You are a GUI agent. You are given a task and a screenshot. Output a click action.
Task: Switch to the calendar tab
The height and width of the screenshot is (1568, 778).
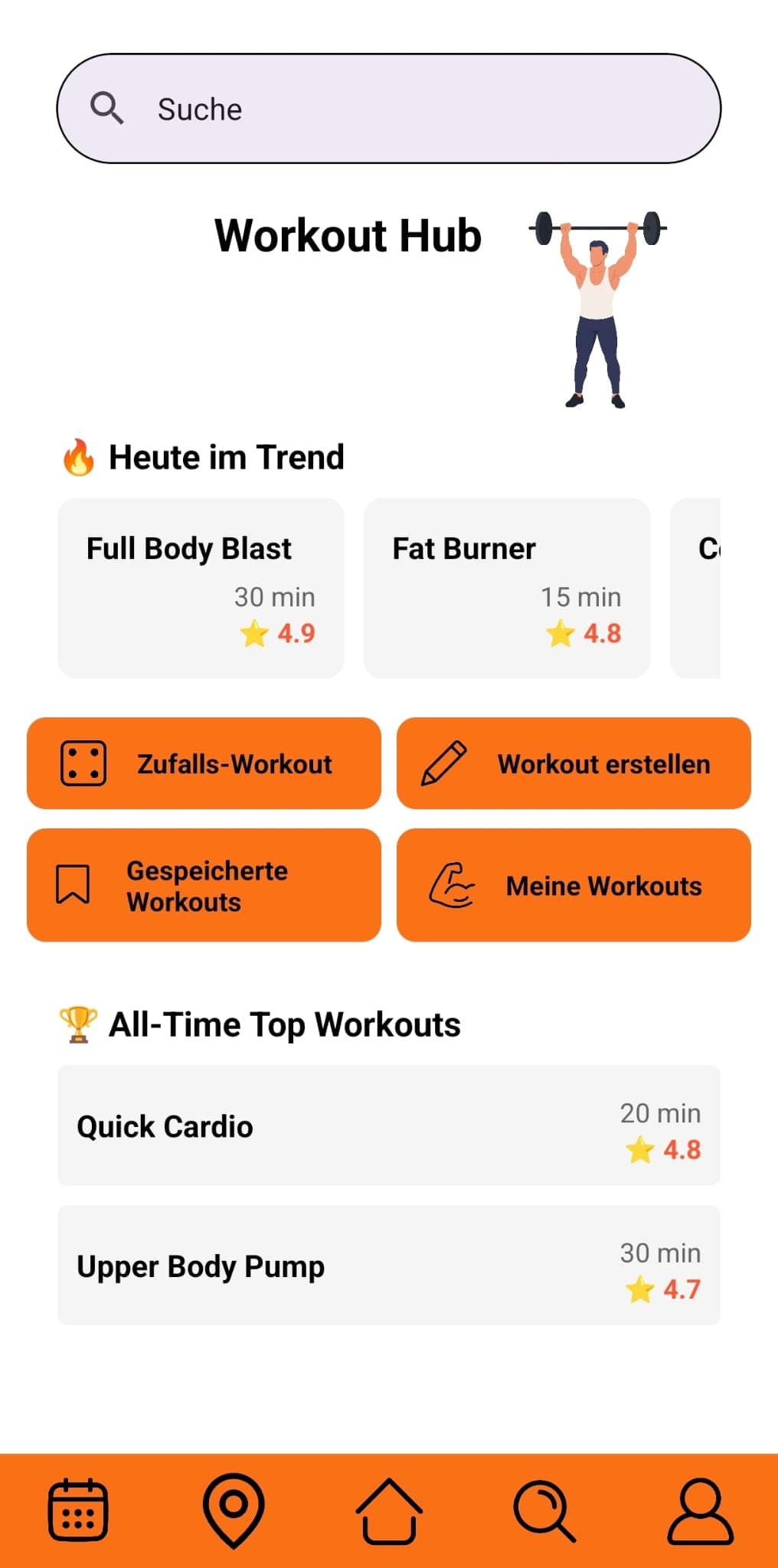tap(78, 1510)
